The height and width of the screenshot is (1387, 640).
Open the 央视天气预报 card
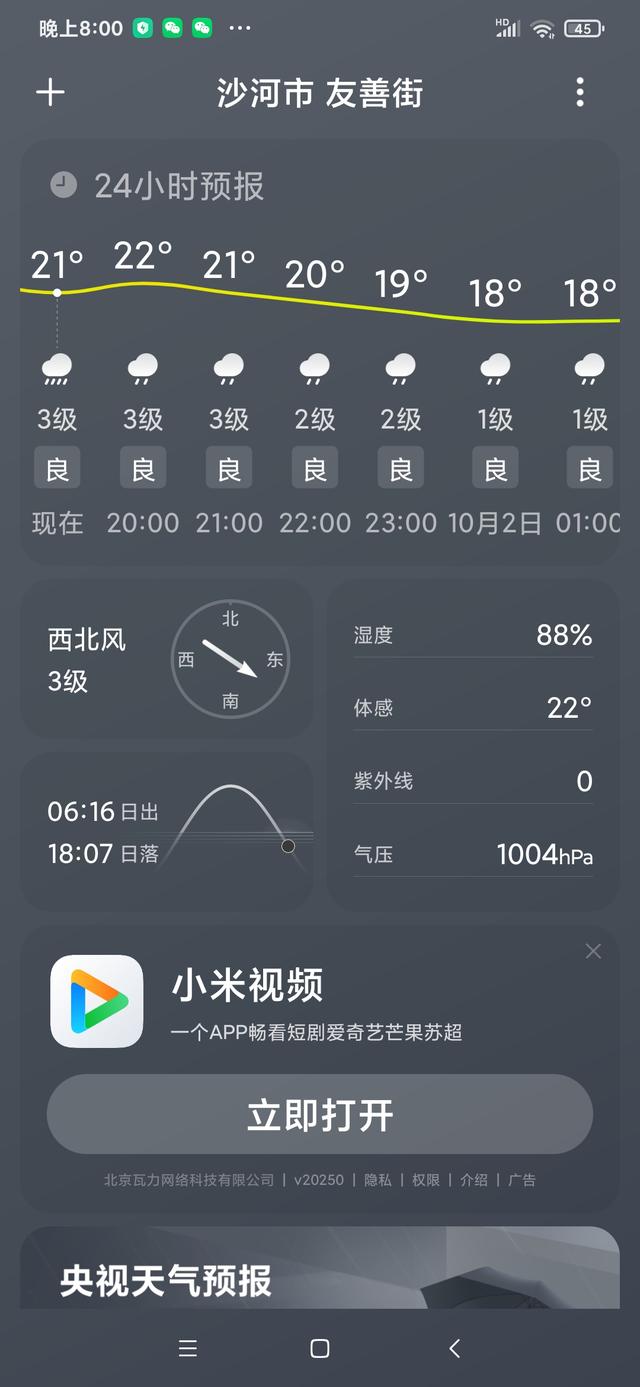point(320,1270)
